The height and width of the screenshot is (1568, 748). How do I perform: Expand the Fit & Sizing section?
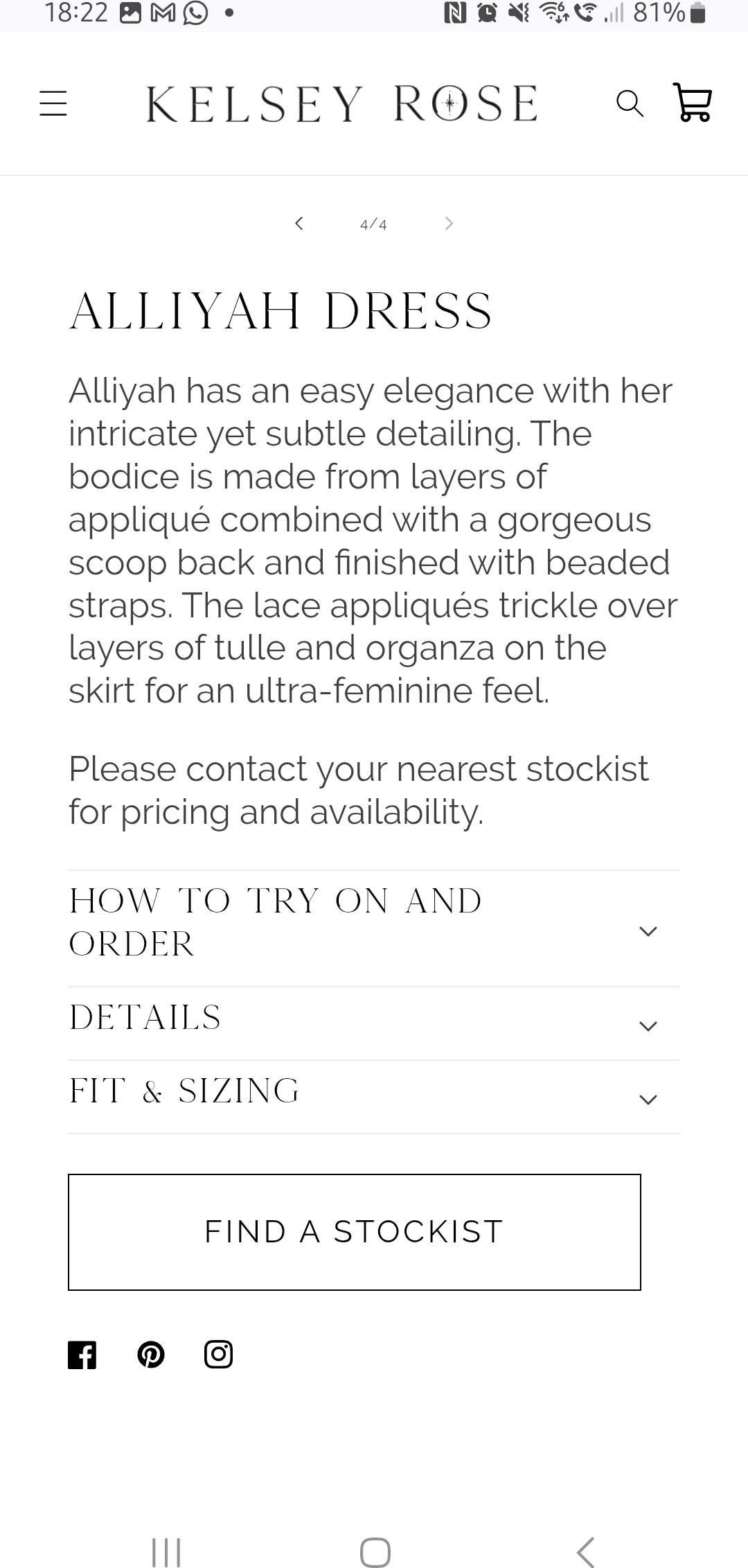374,1097
